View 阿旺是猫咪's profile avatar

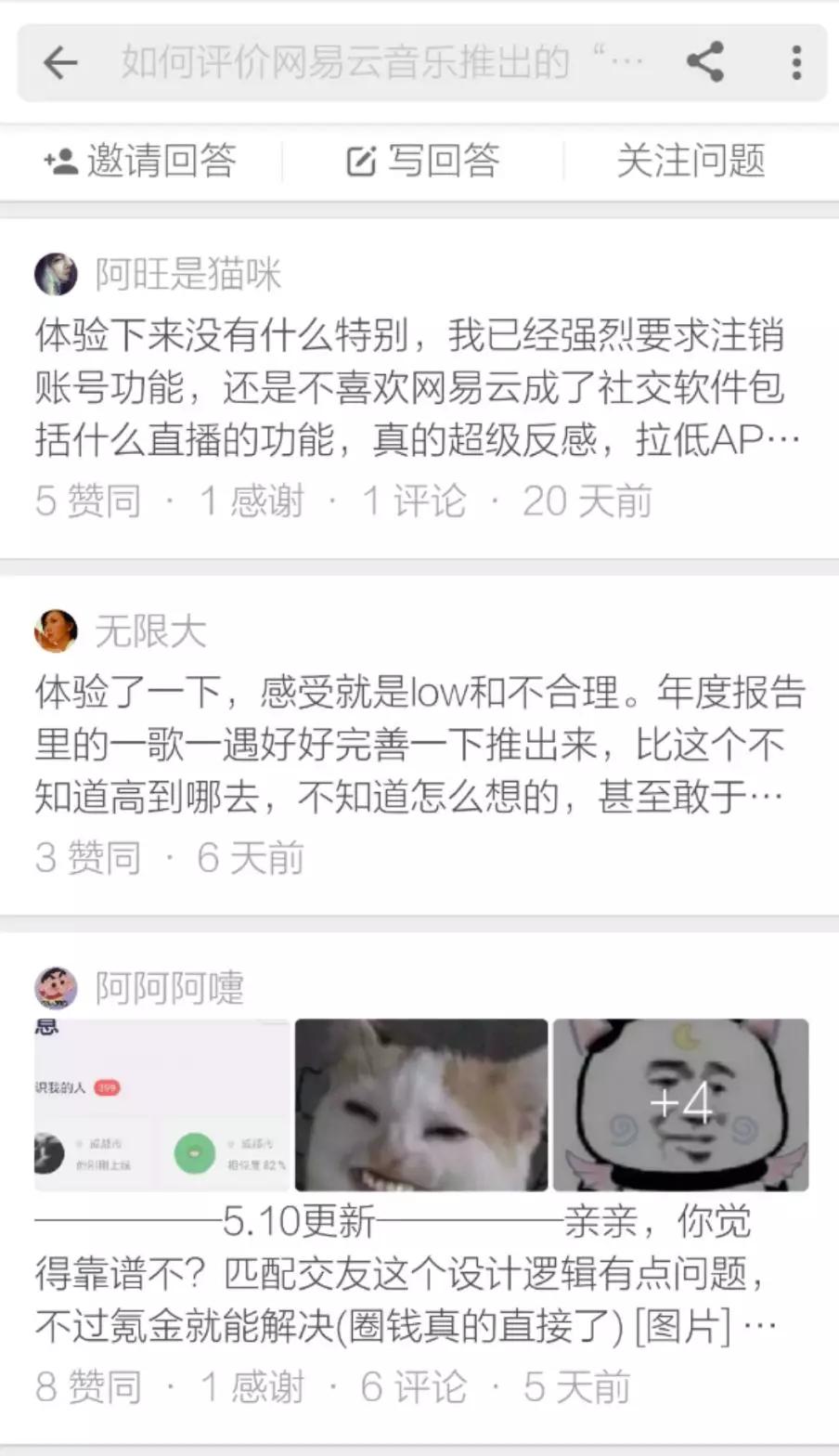click(x=56, y=274)
